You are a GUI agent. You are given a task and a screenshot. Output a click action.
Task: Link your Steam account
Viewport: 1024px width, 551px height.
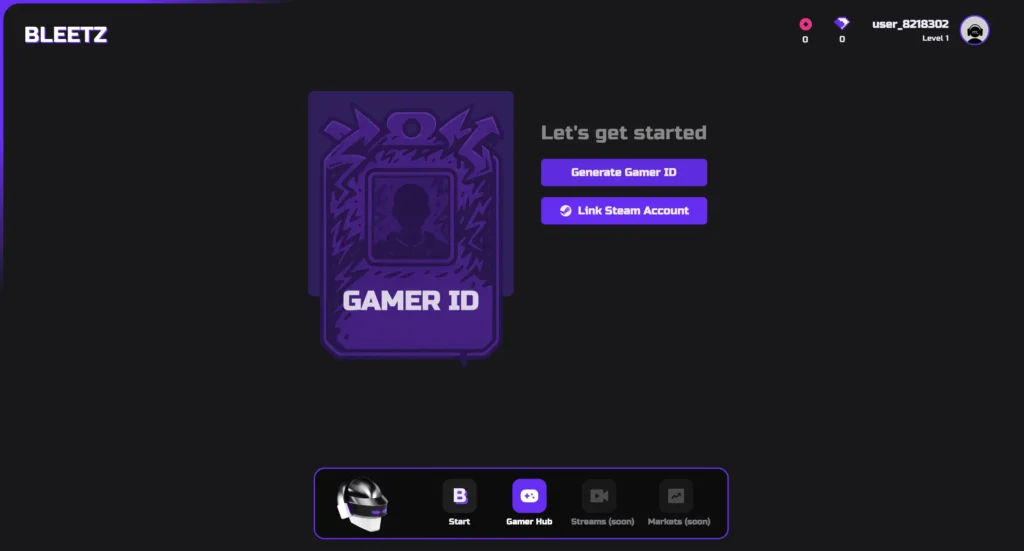[x=624, y=211]
